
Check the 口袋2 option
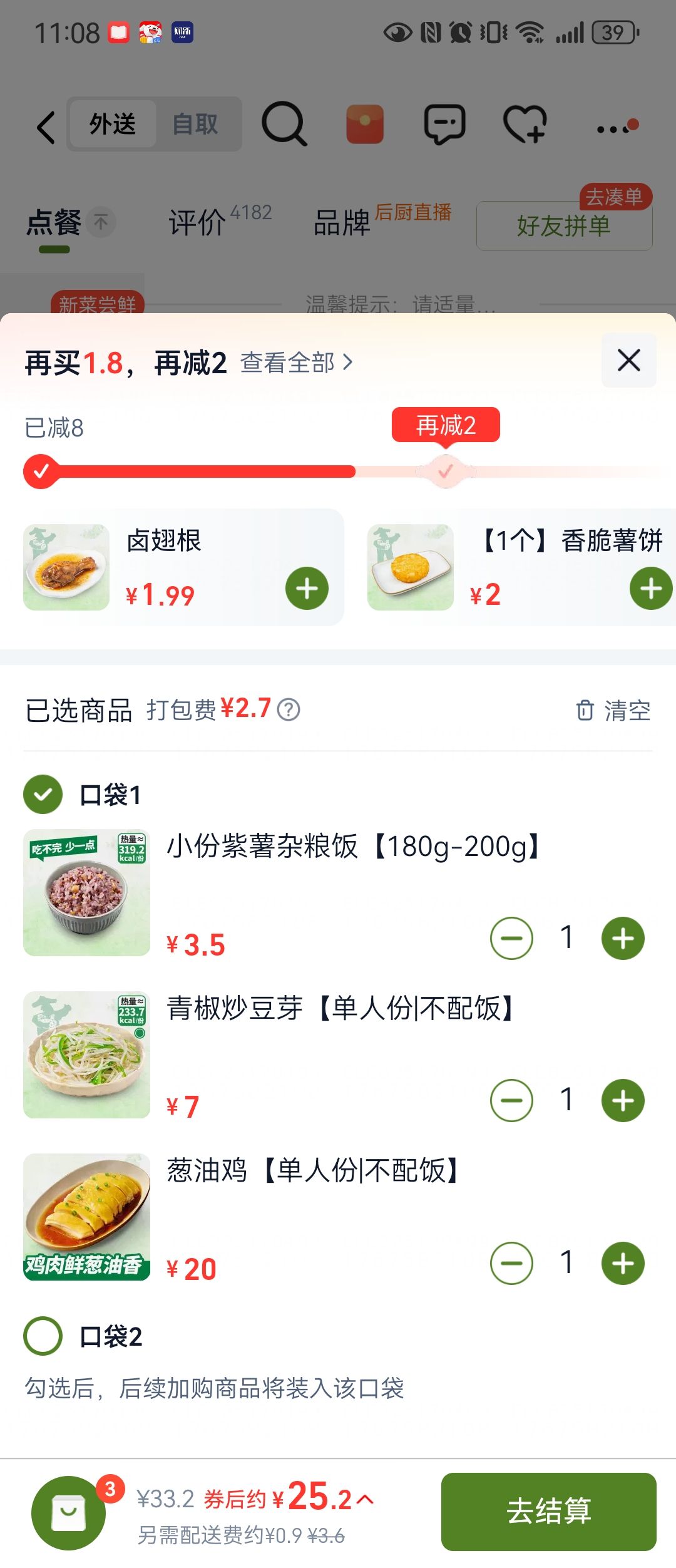tap(43, 1336)
